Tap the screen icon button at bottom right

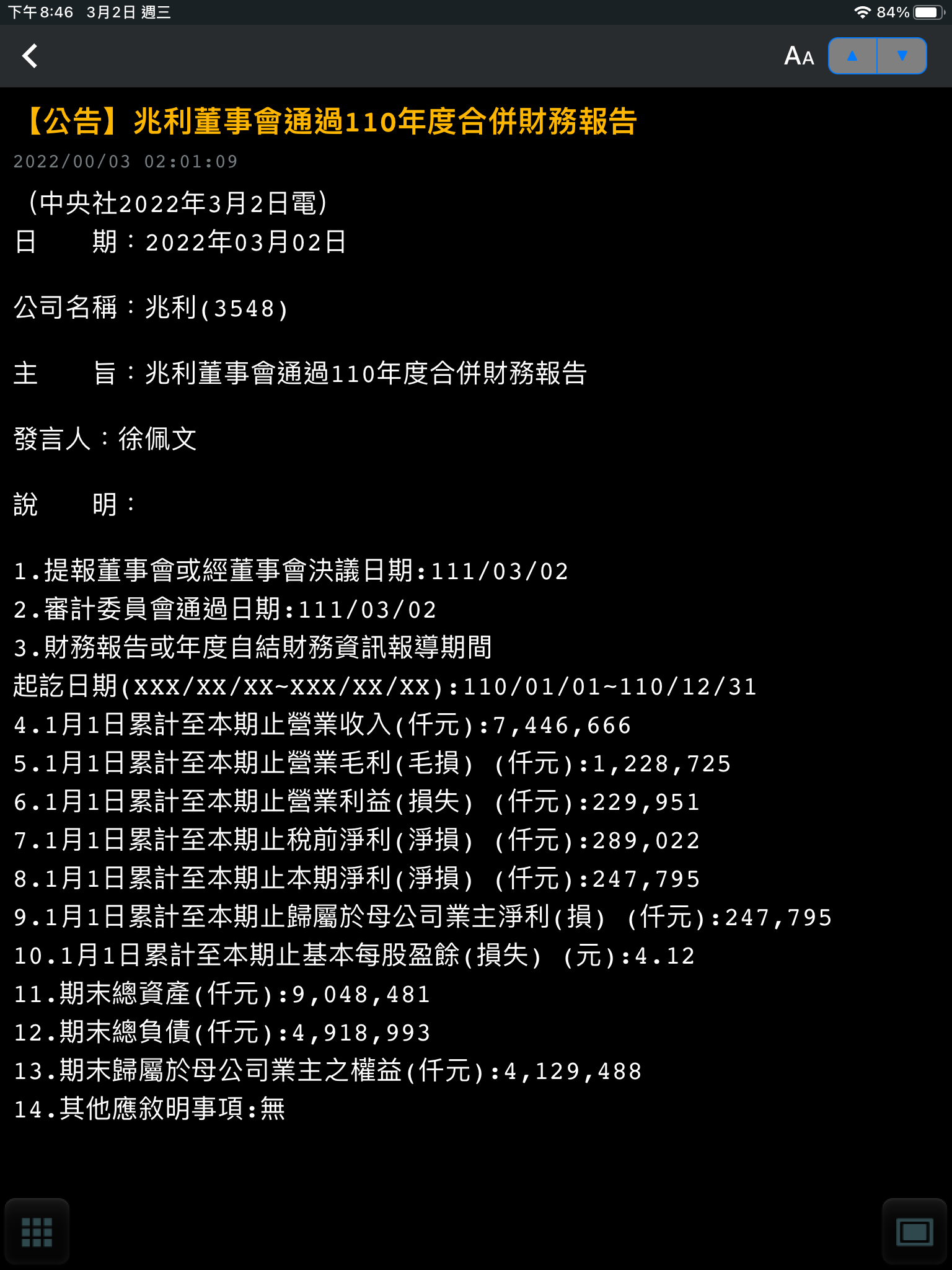[914, 1232]
